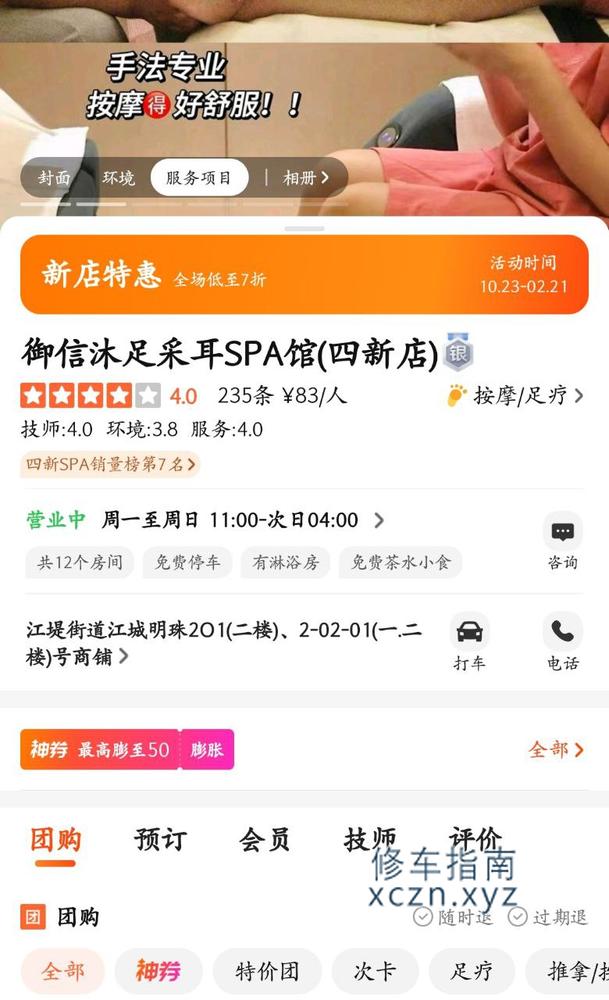Filter group deals by 特价团

coord(267,971)
